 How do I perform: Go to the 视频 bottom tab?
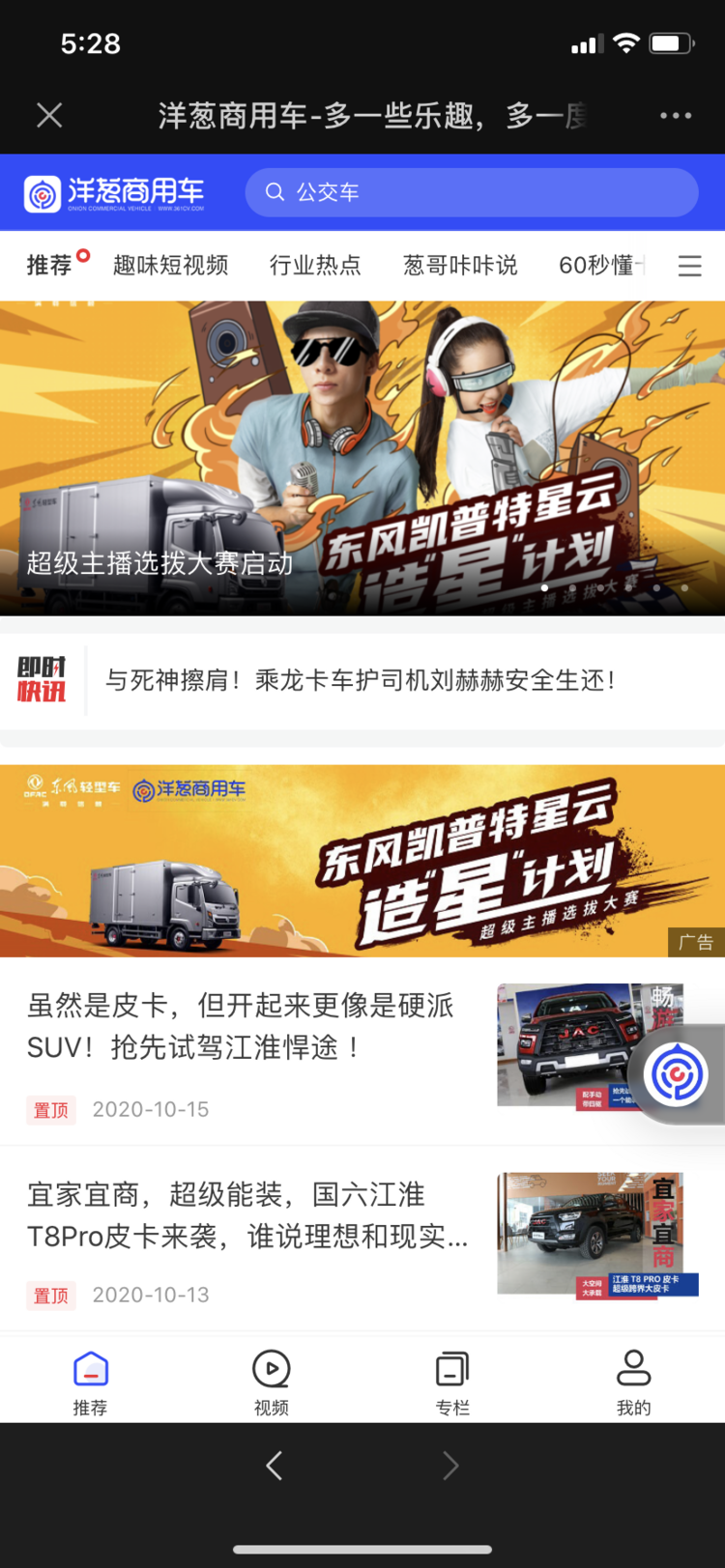tap(272, 1383)
